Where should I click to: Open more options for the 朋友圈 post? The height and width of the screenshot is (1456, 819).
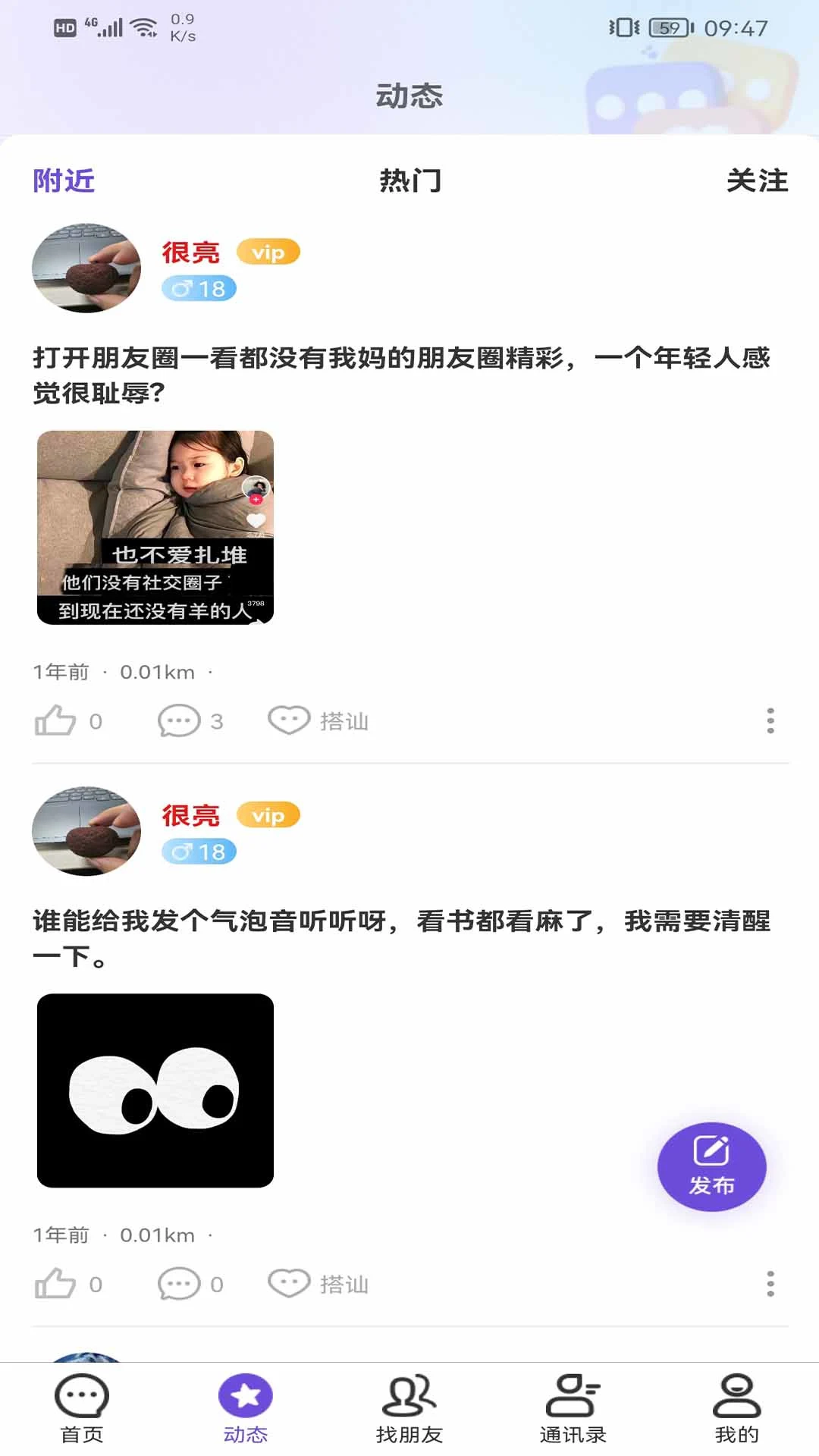coord(770,720)
